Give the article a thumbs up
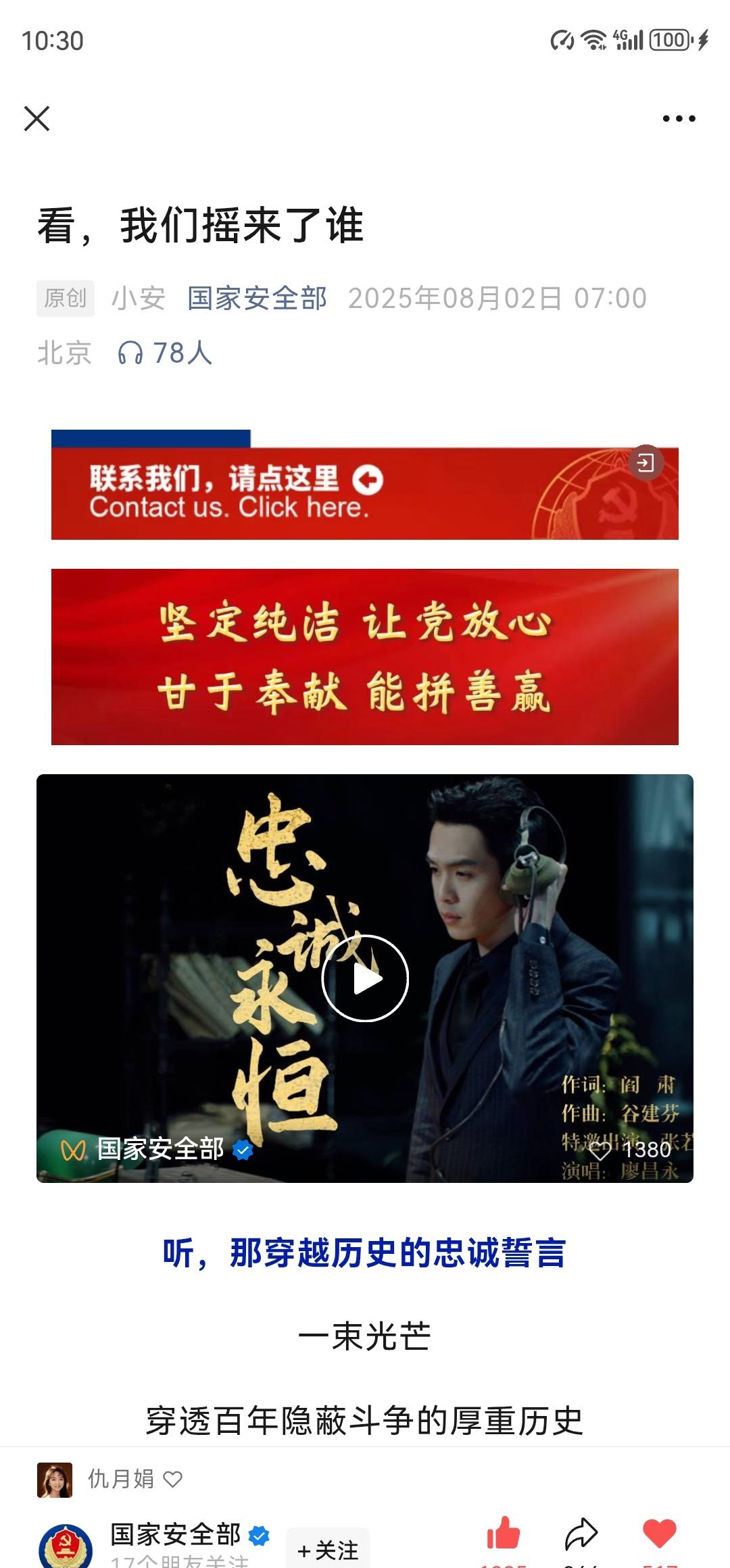Image resolution: width=730 pixels, height=1568 pixels. (504, 1534)
